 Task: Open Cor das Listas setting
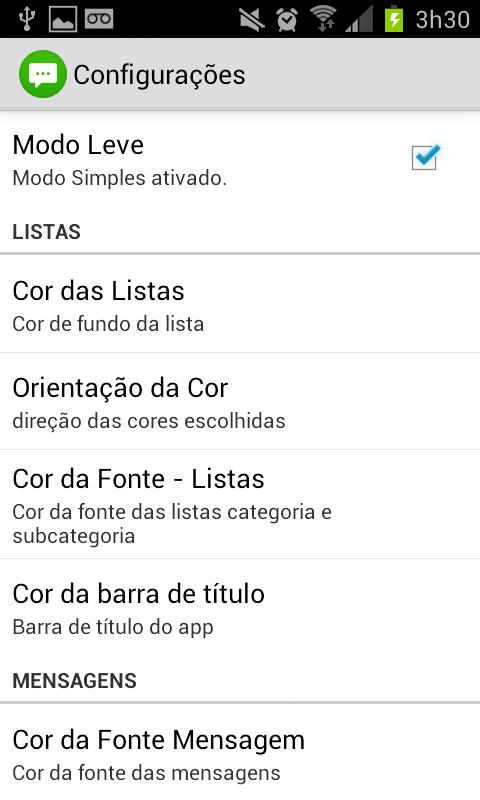[240, 304]
